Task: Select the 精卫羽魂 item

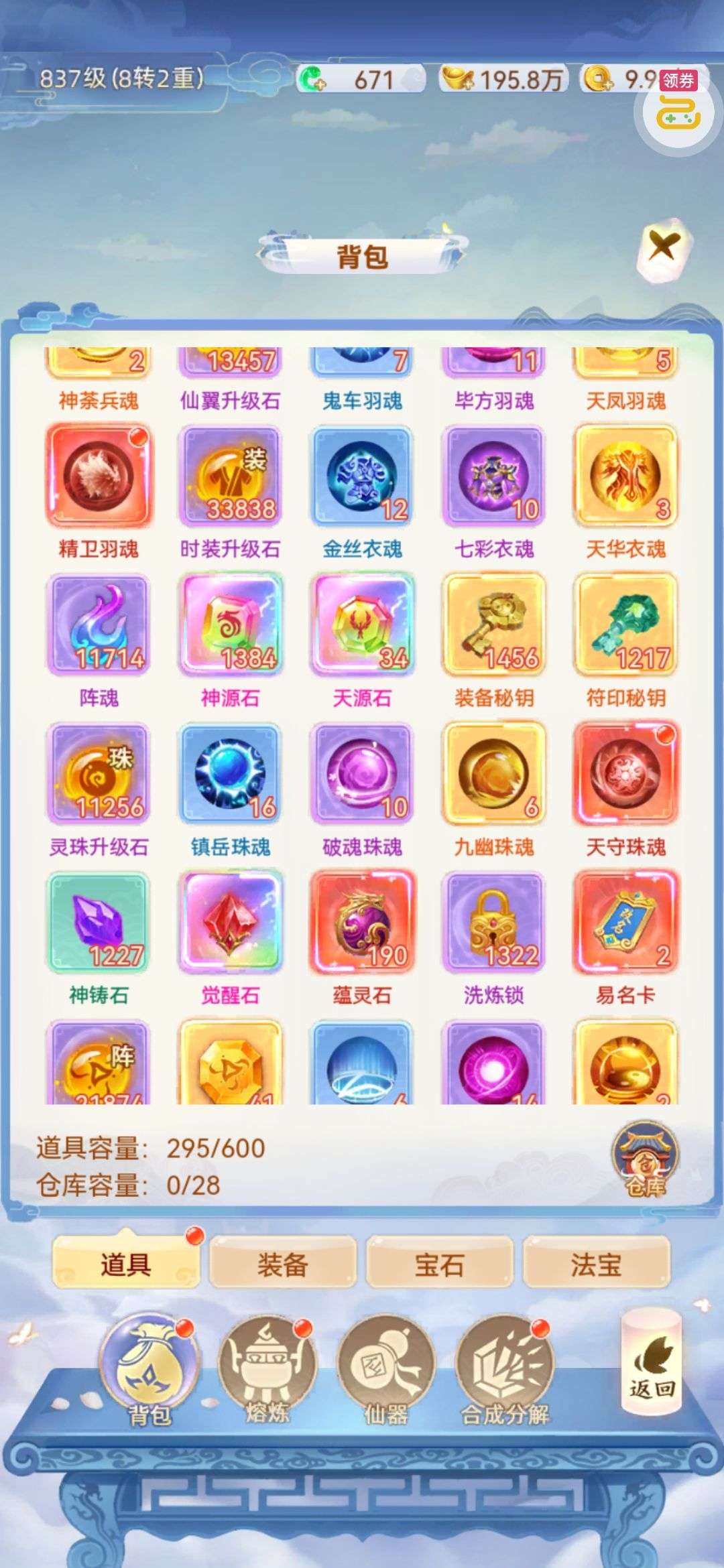Action: [x=99, y=476]
